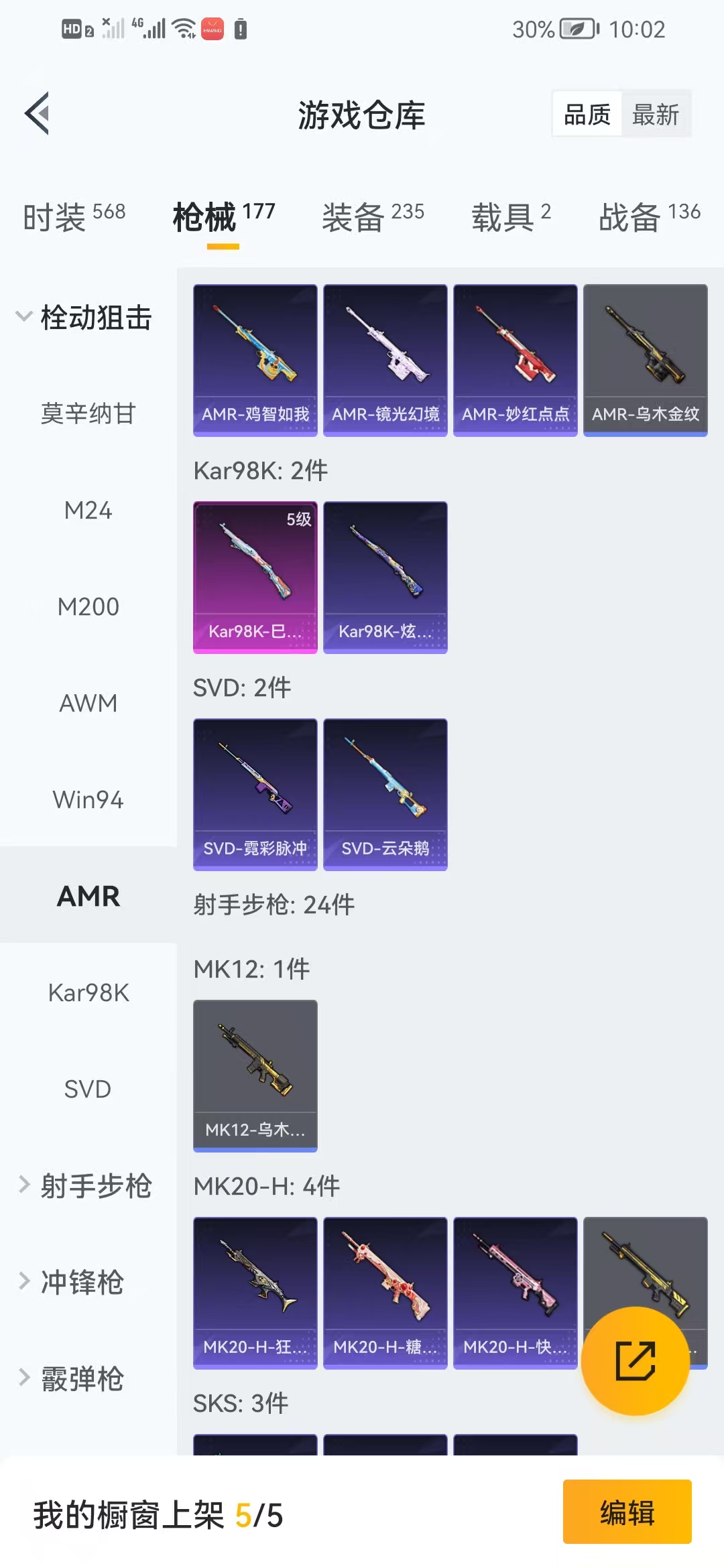724x1568 pixels.
Task: Jump to M24 in the sidebar
Action: 88,511
